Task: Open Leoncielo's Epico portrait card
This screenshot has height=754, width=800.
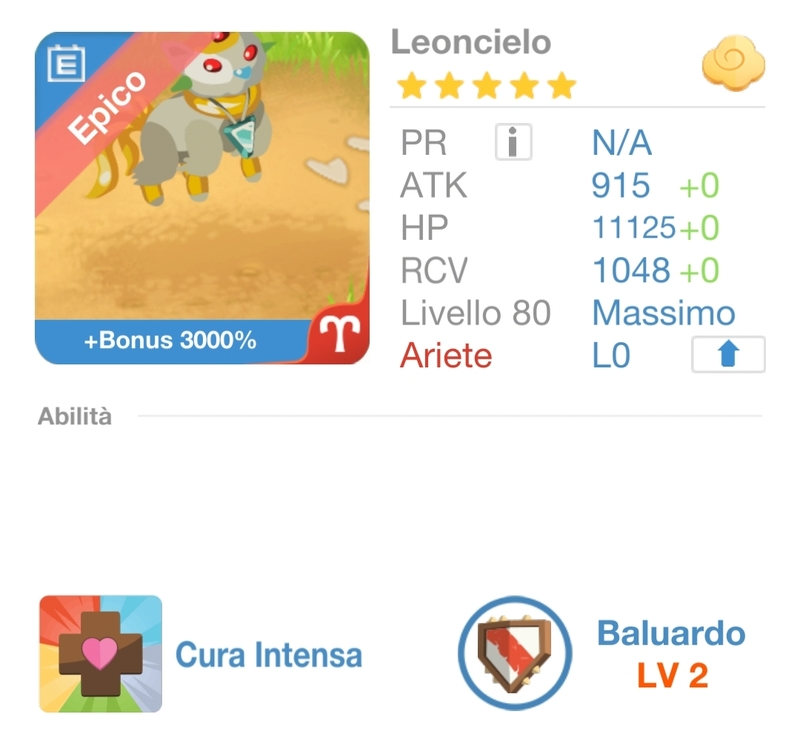Action: pos(202,197)
